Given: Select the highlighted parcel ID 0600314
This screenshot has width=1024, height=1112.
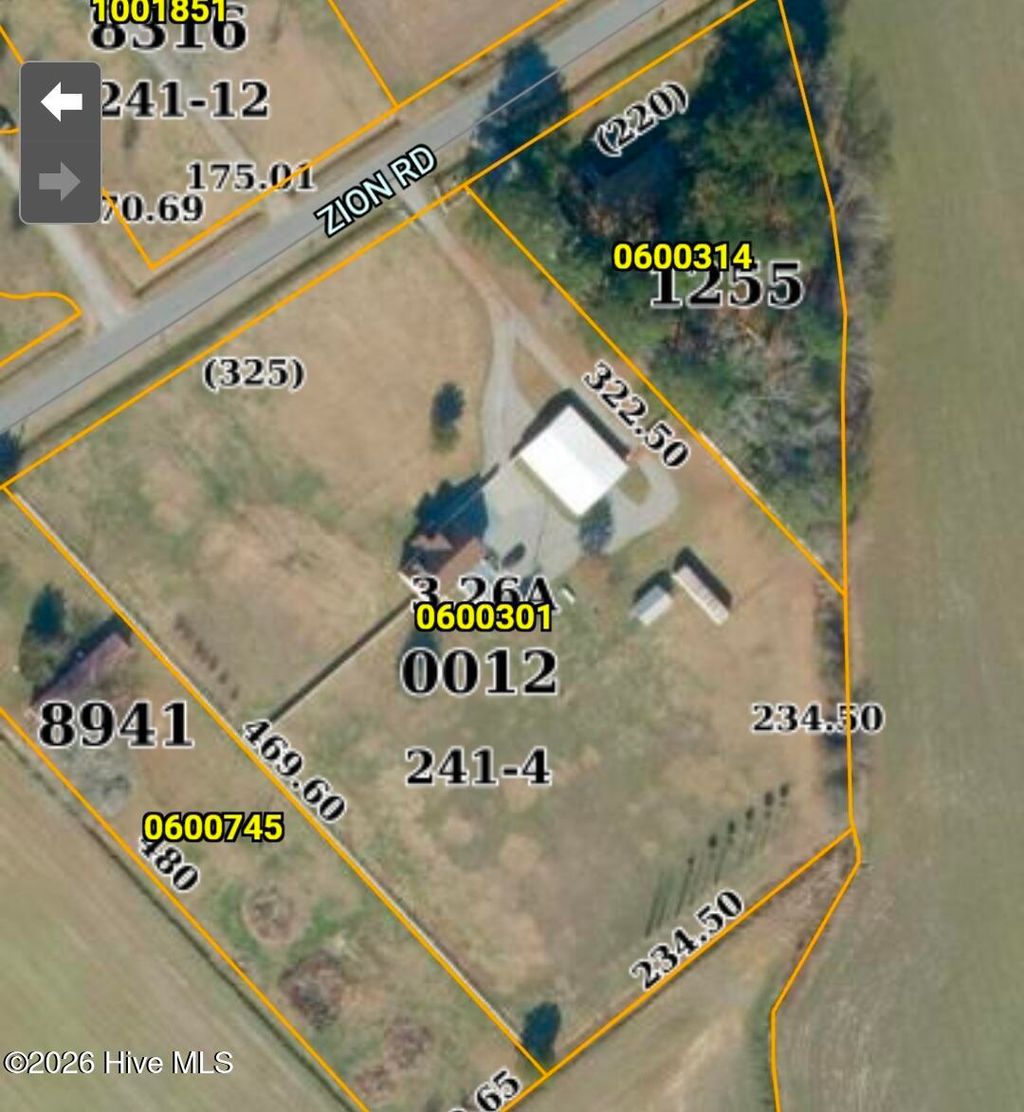Looking at the screenshot, I should click(685, 257).
